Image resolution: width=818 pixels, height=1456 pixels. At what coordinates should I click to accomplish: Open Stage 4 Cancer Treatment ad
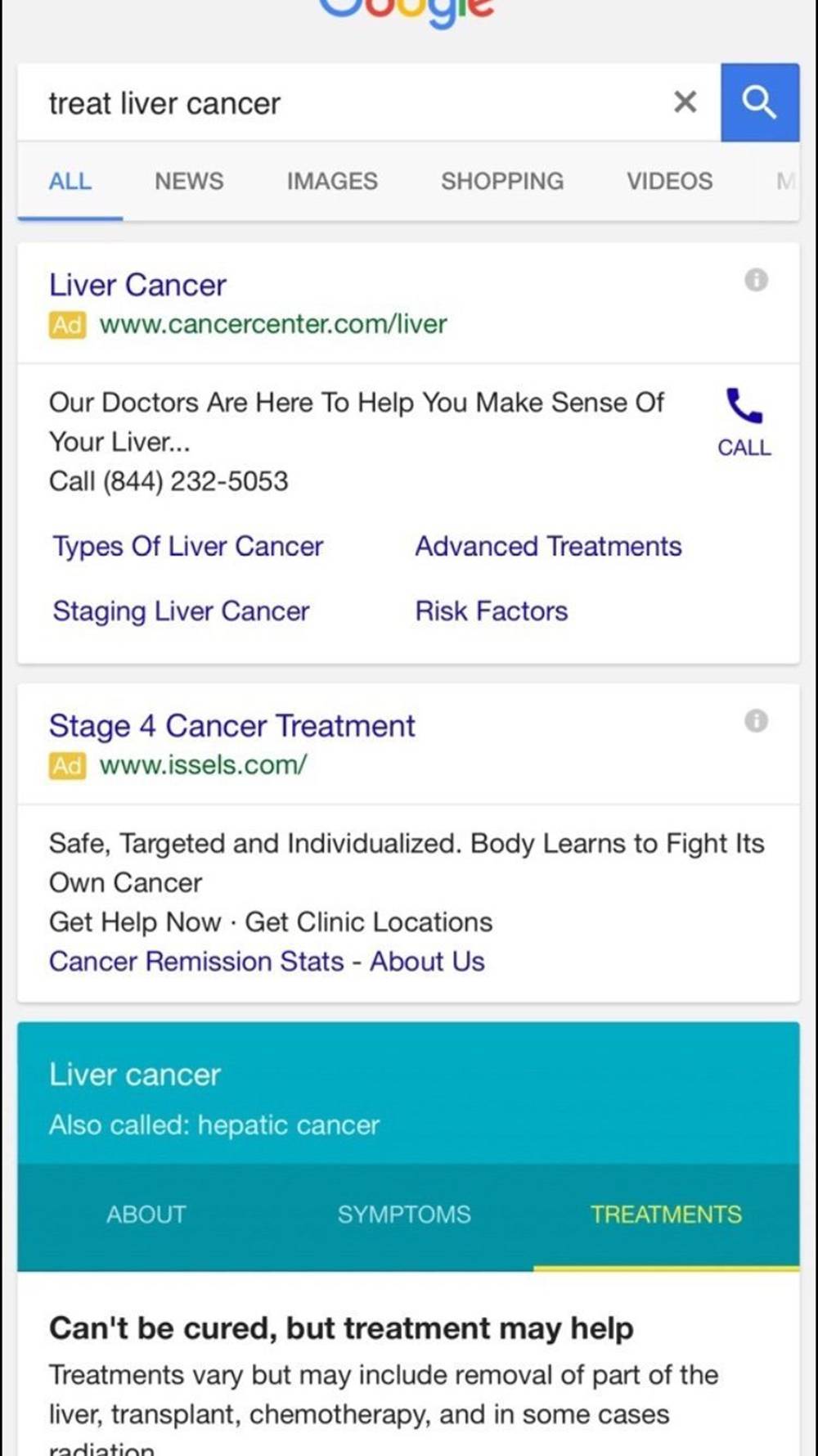click(x=232, y=726)
